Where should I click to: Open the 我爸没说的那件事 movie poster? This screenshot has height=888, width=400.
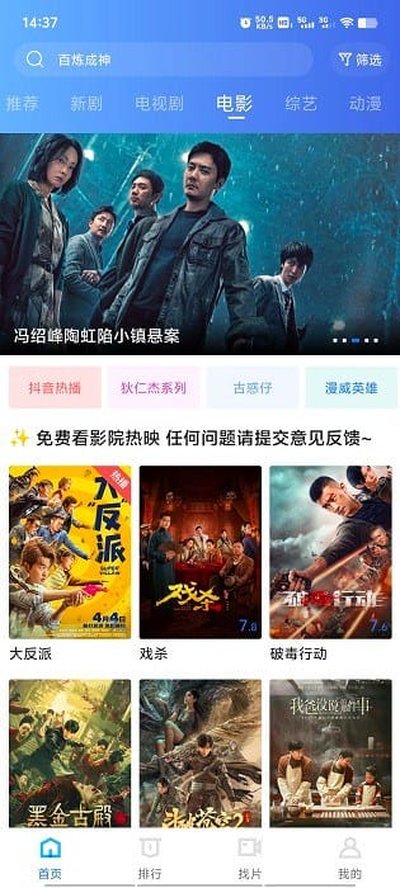click(x=330, y=753)
